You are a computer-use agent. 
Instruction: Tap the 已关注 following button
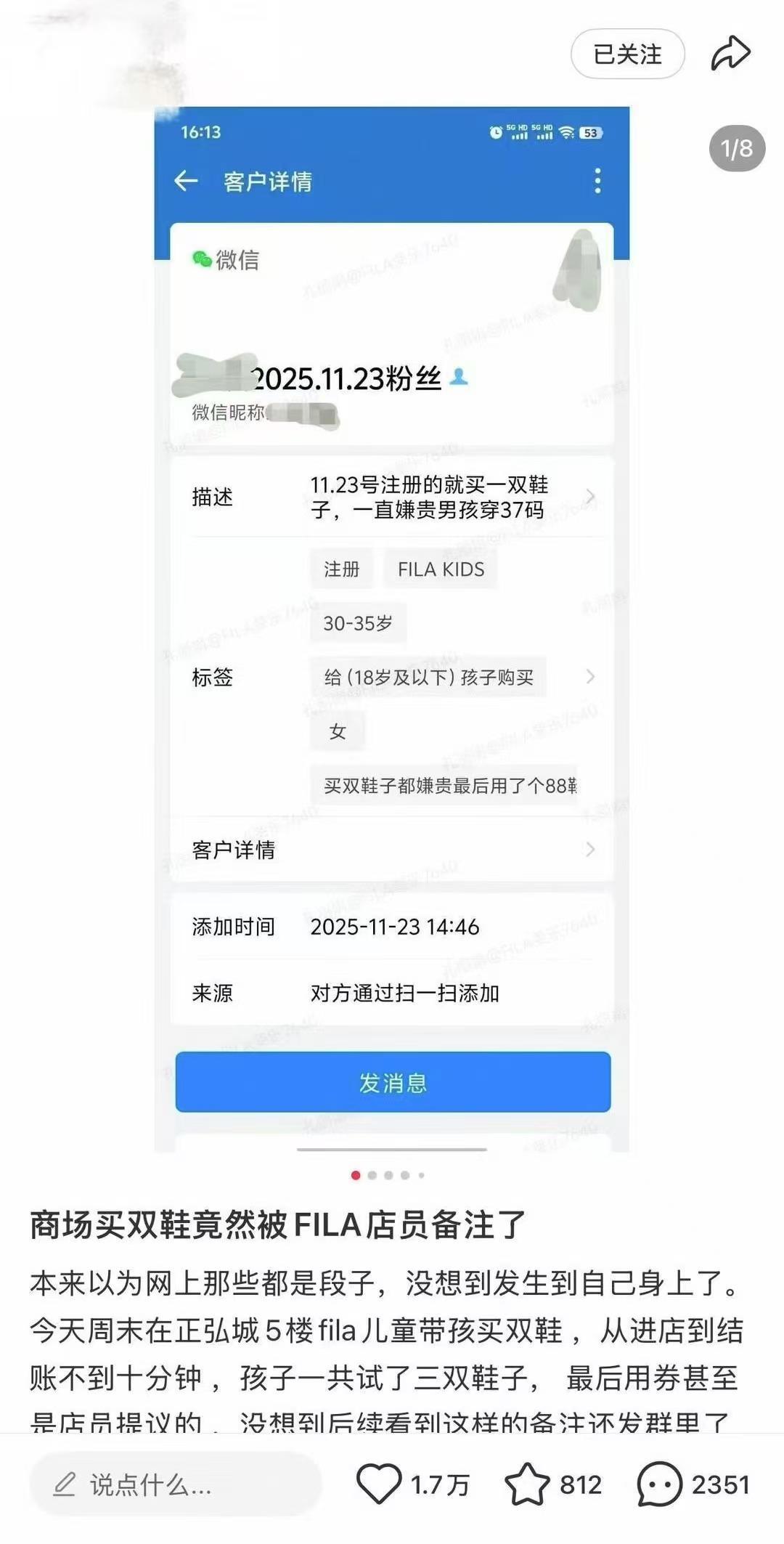click(627, 54)
